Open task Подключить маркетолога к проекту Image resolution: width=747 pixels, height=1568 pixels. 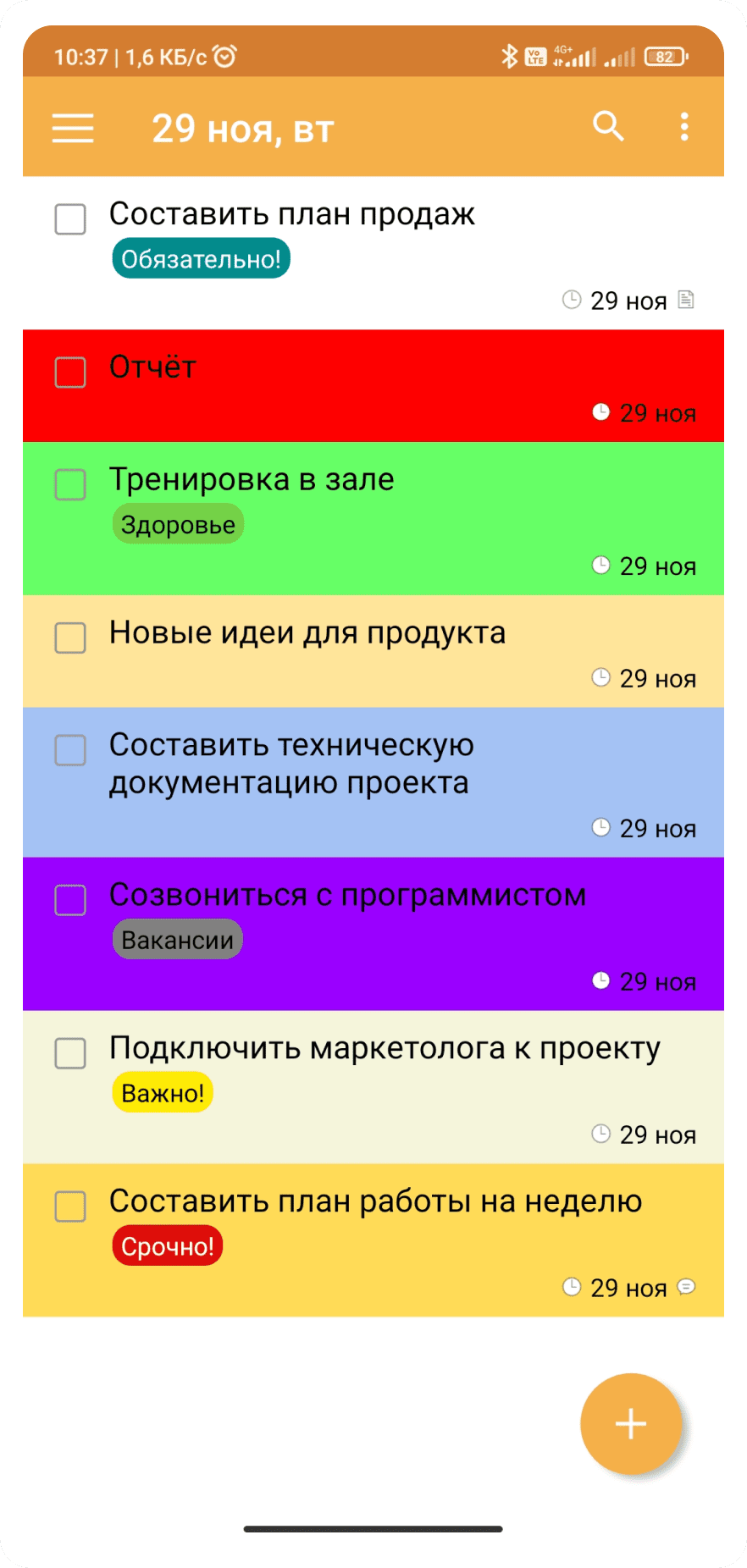click(x=373, y=1087)
